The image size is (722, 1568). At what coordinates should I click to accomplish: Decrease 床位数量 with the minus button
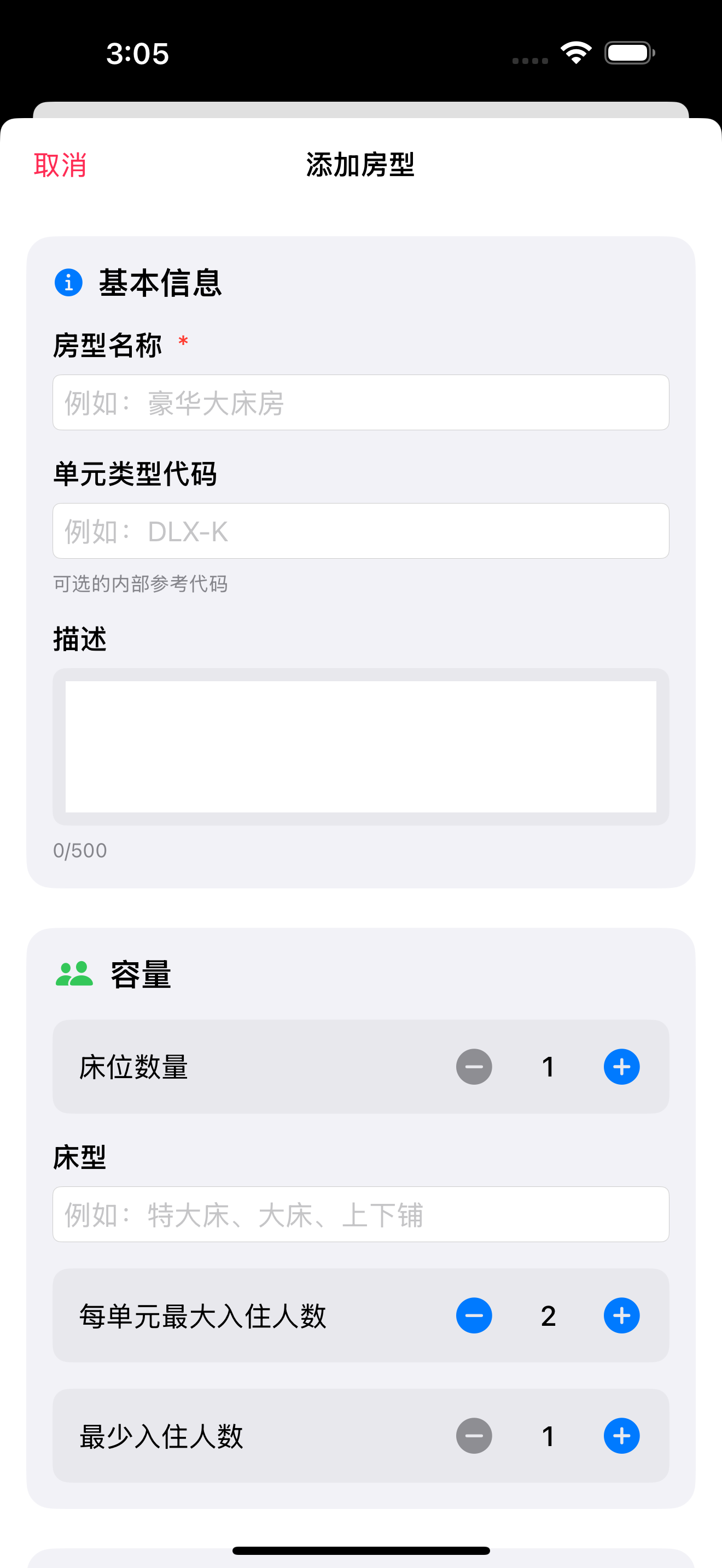click(x=474, y=1067)
